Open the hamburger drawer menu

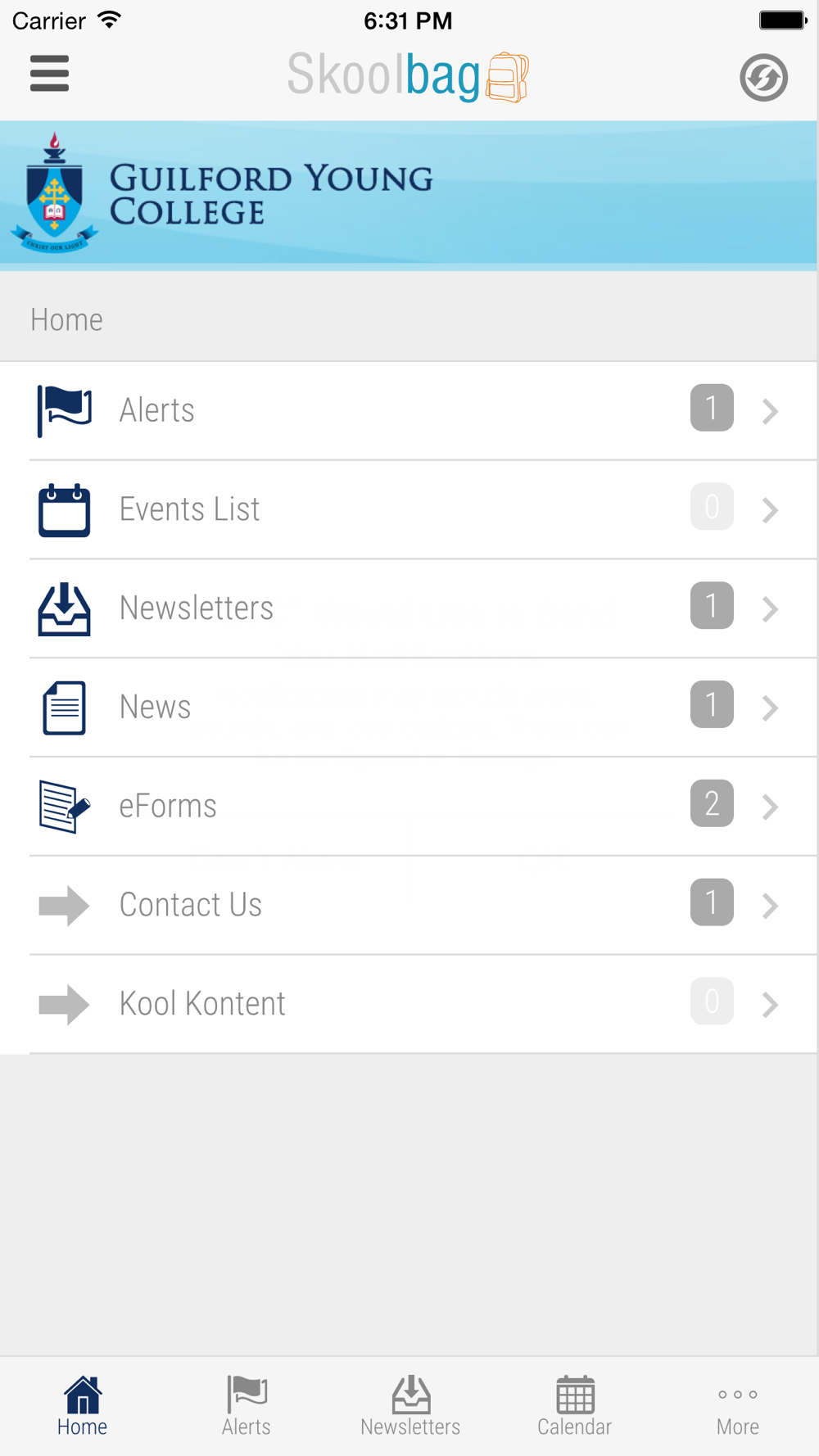coord(49,74)
